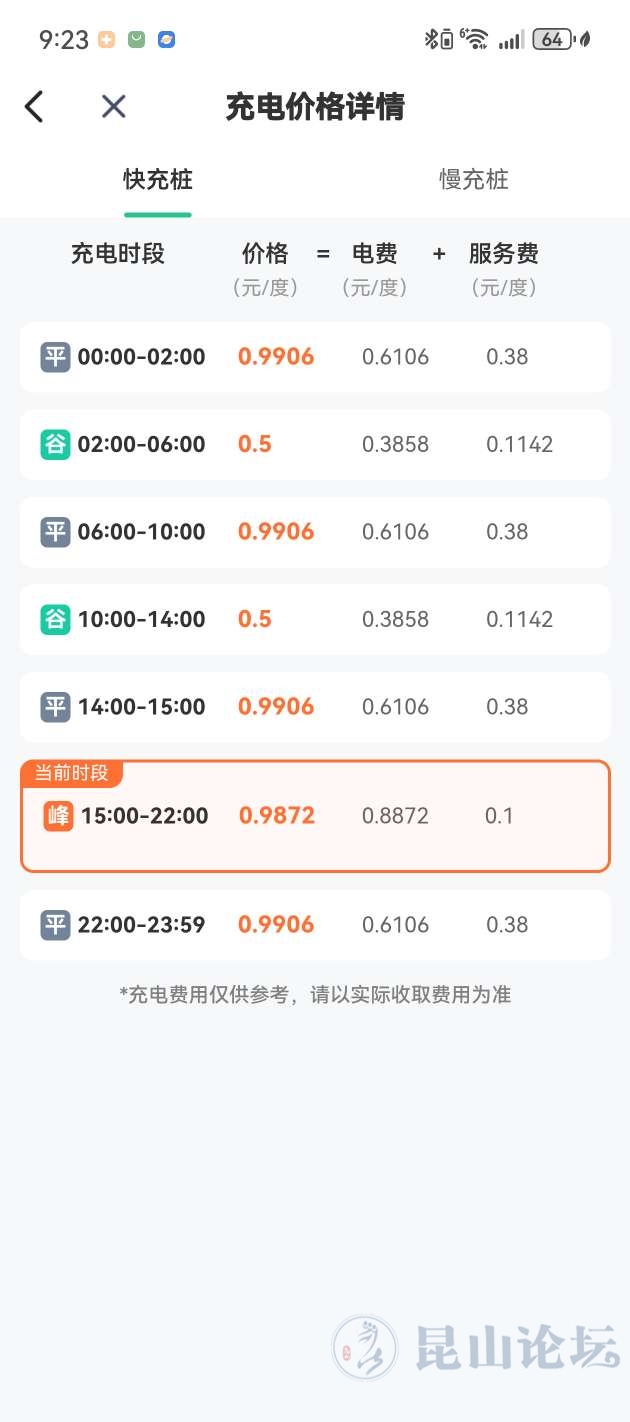Go back using the top-left arrow
630x1422 pixels.
click(x=34, y=106)
